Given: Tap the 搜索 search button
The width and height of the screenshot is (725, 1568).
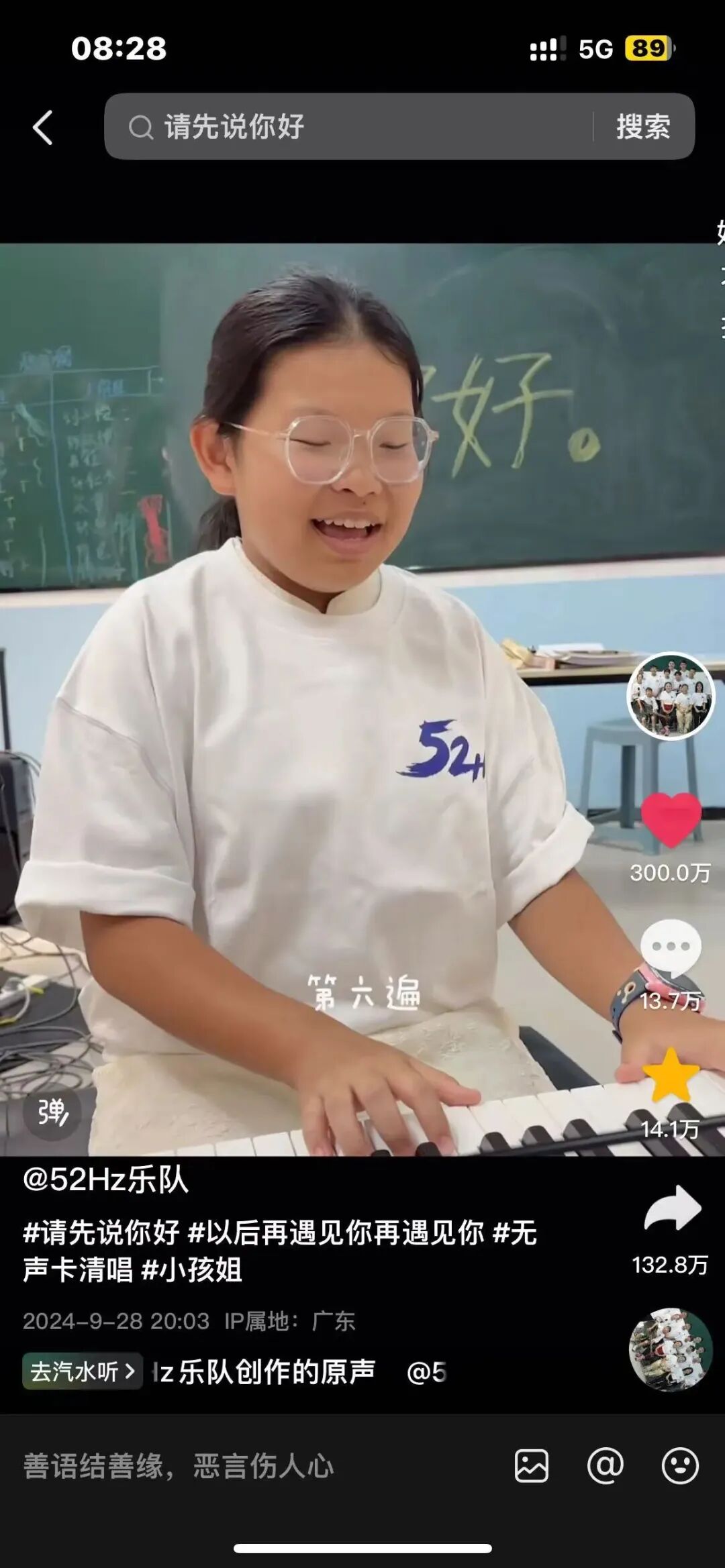Looking at the screenshot, I should [642, 127].
